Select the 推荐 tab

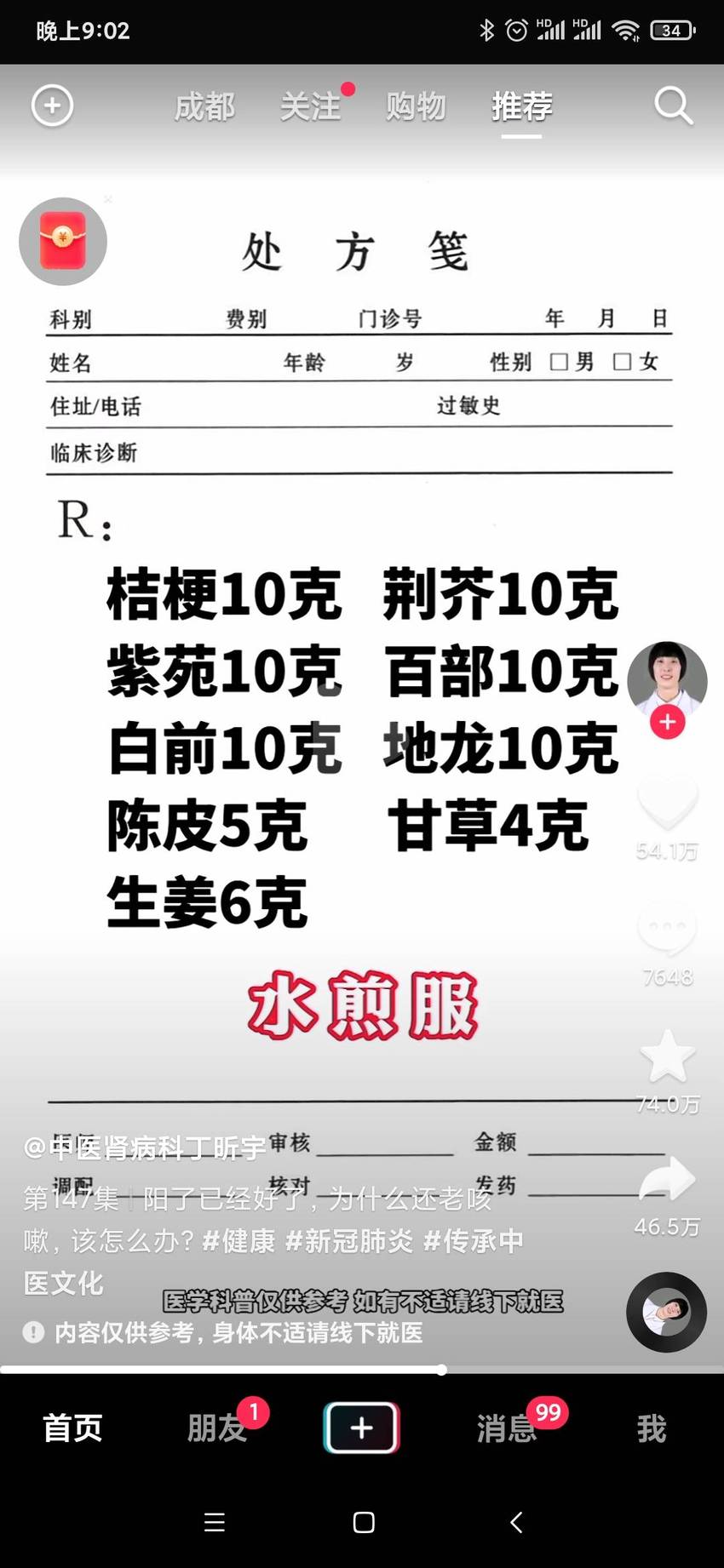click(x=522, y=107)
